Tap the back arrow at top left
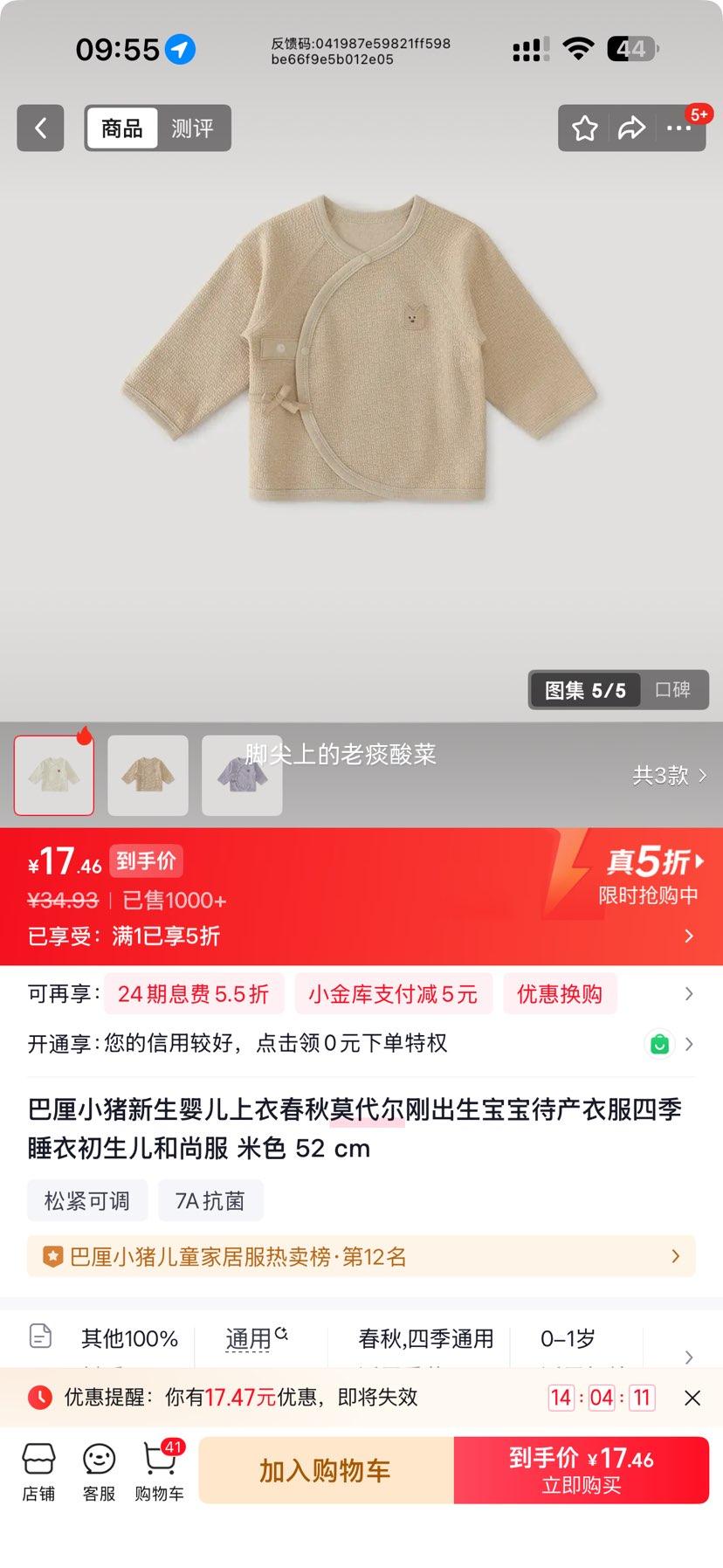Image resolution: width=723 pixels, height=1568 pixels. coord(40,128)
